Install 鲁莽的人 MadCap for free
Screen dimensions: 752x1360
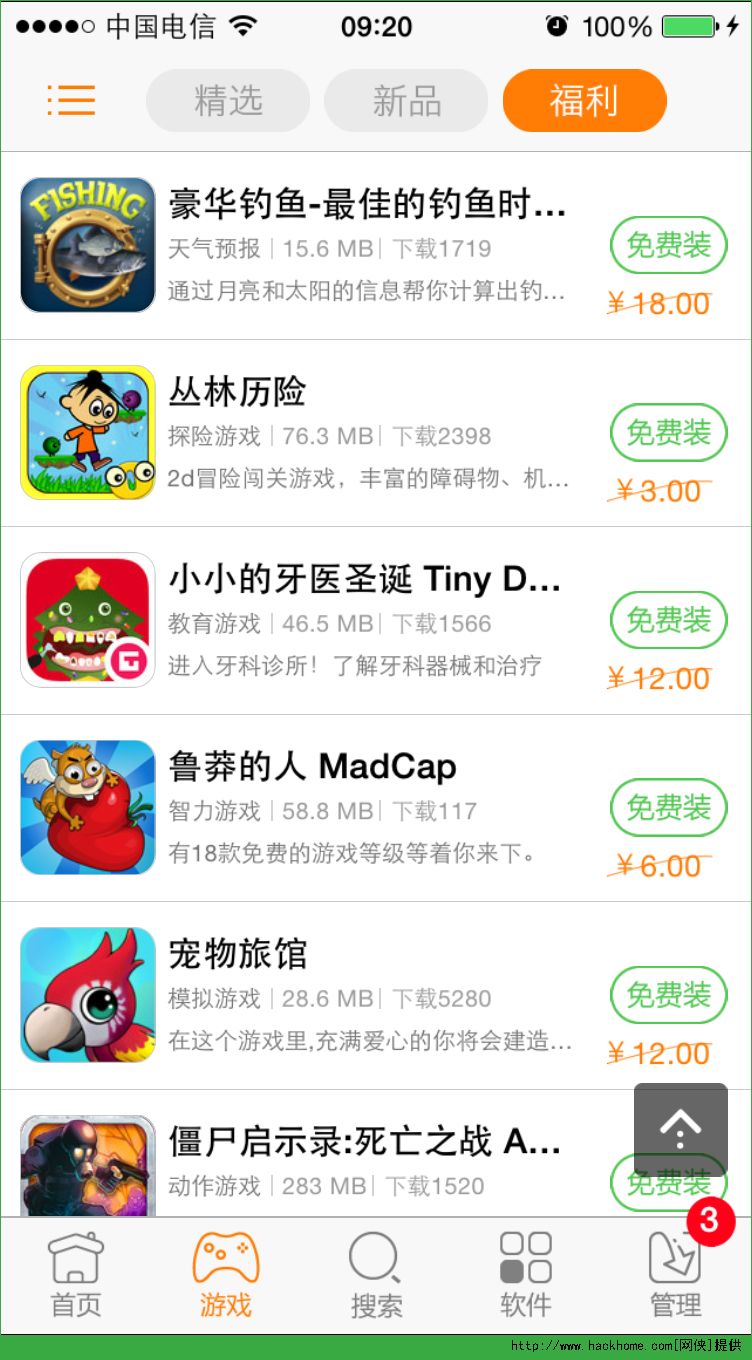tap(668, 807)
